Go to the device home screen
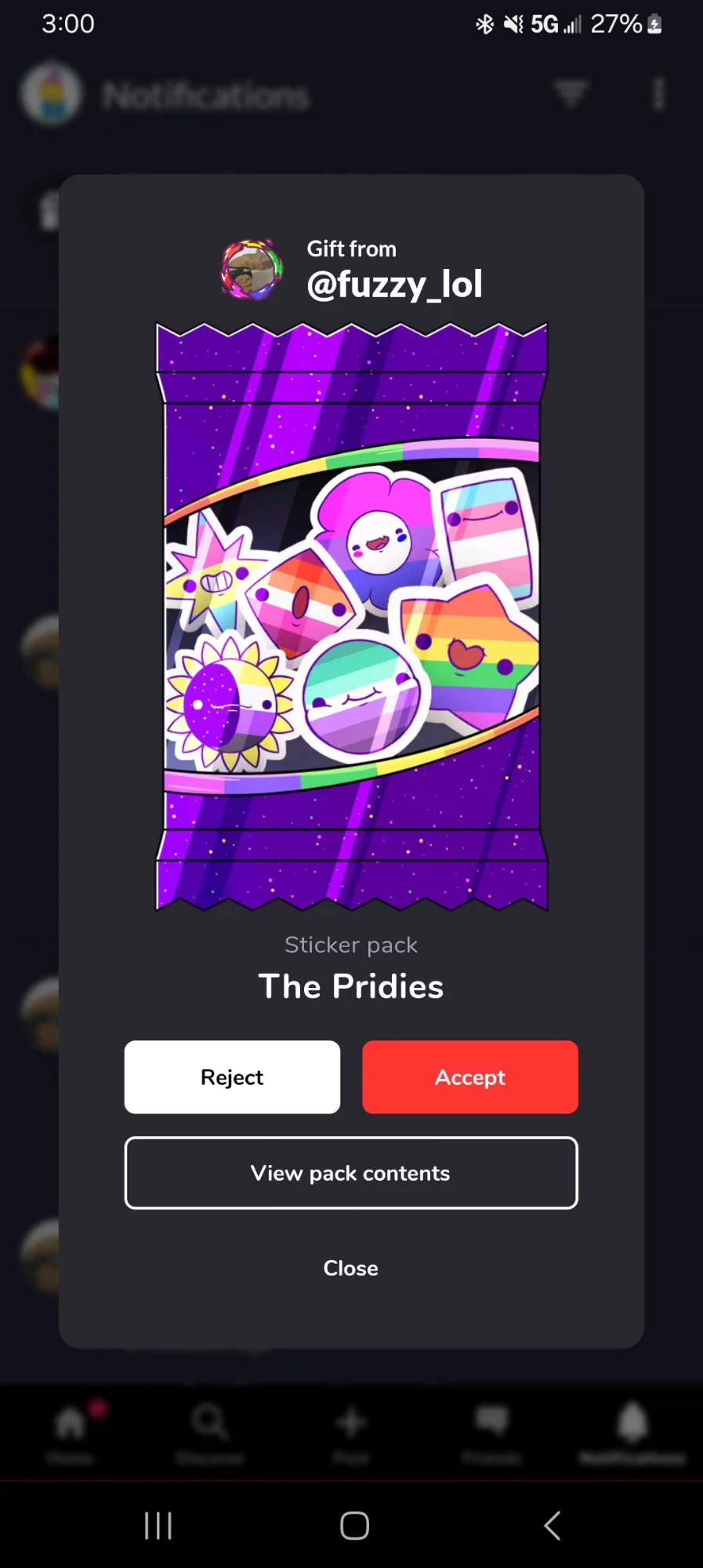 coord(354,1526)
